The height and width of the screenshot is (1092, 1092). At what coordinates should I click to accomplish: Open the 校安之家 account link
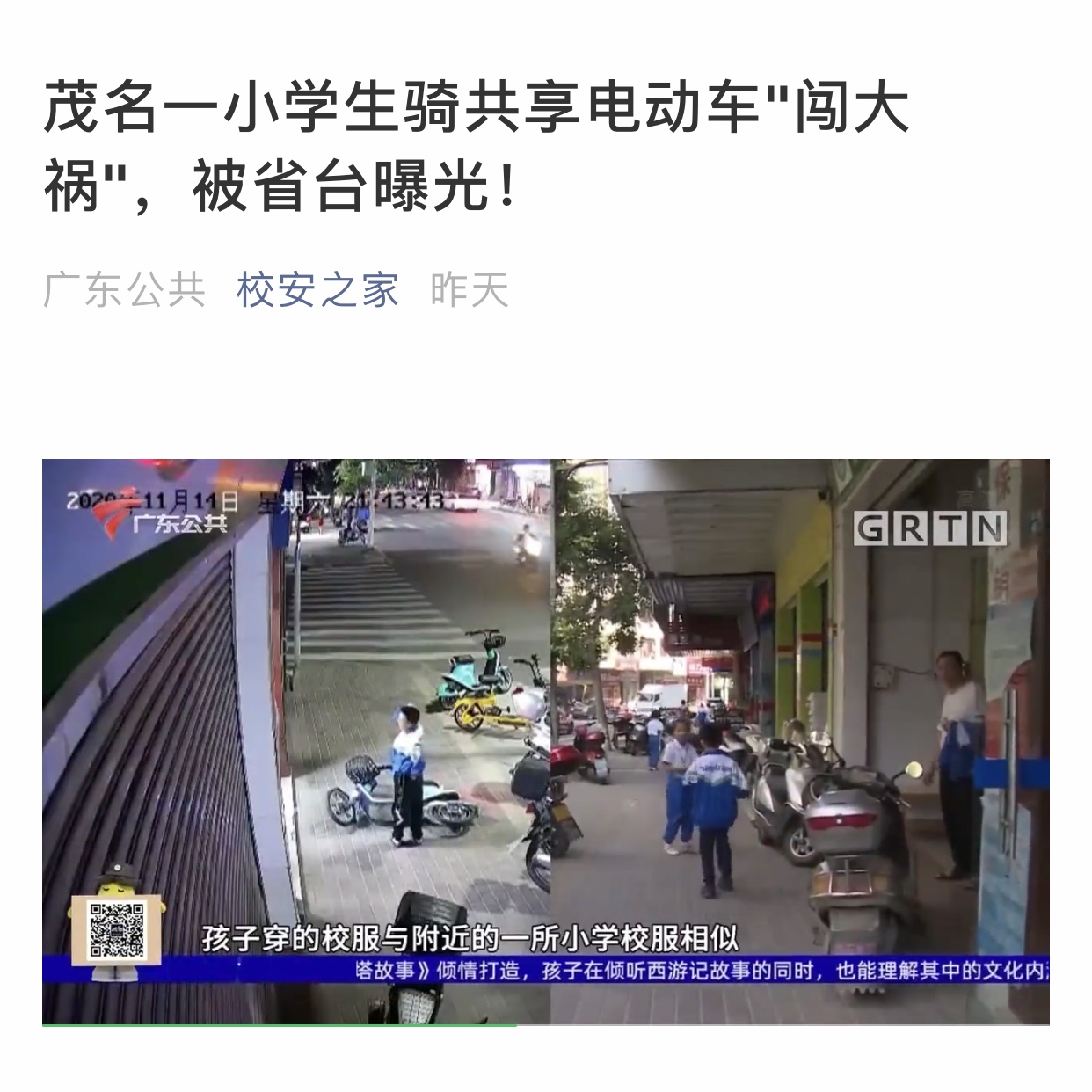[x=317, y=290]
